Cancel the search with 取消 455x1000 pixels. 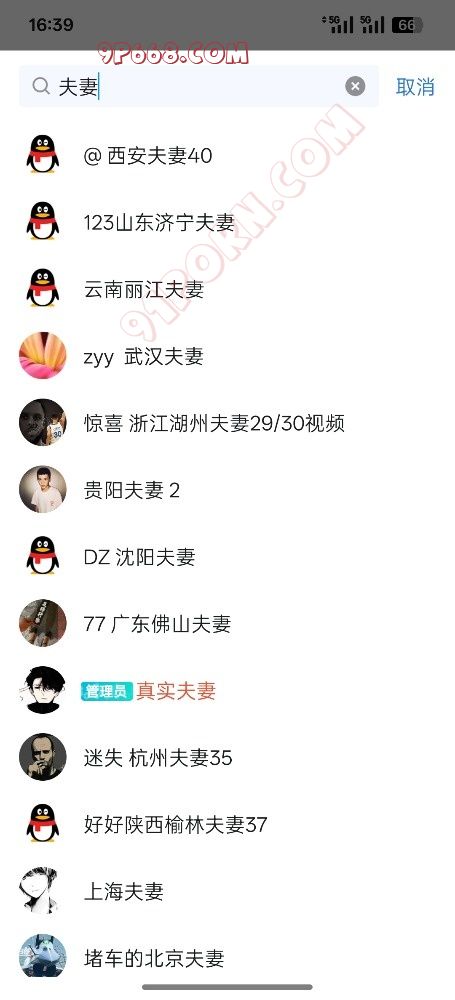click(x=415, y=87)
